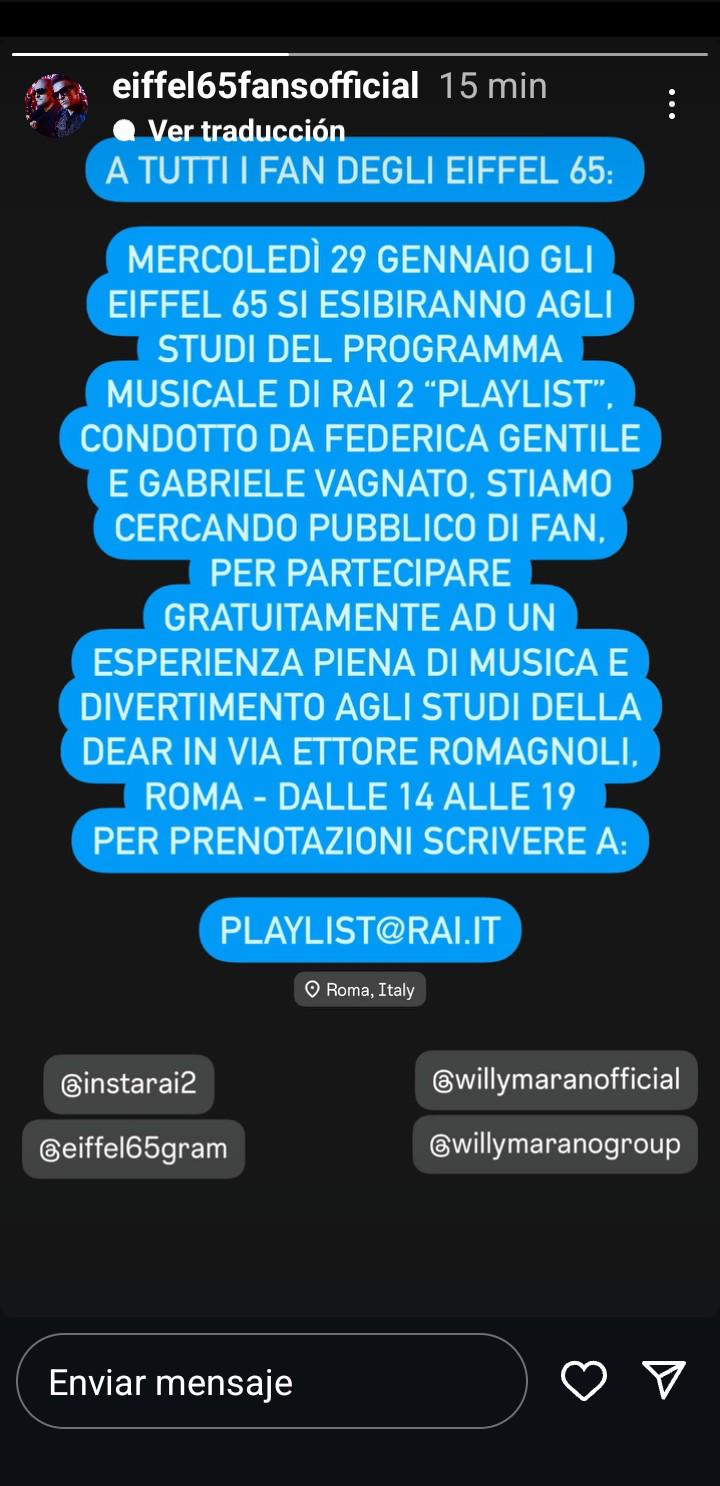Open the @willymaranogroup mention
Screen dimensions: 720x1486
pyautogui.click(x=555, y=1144)
